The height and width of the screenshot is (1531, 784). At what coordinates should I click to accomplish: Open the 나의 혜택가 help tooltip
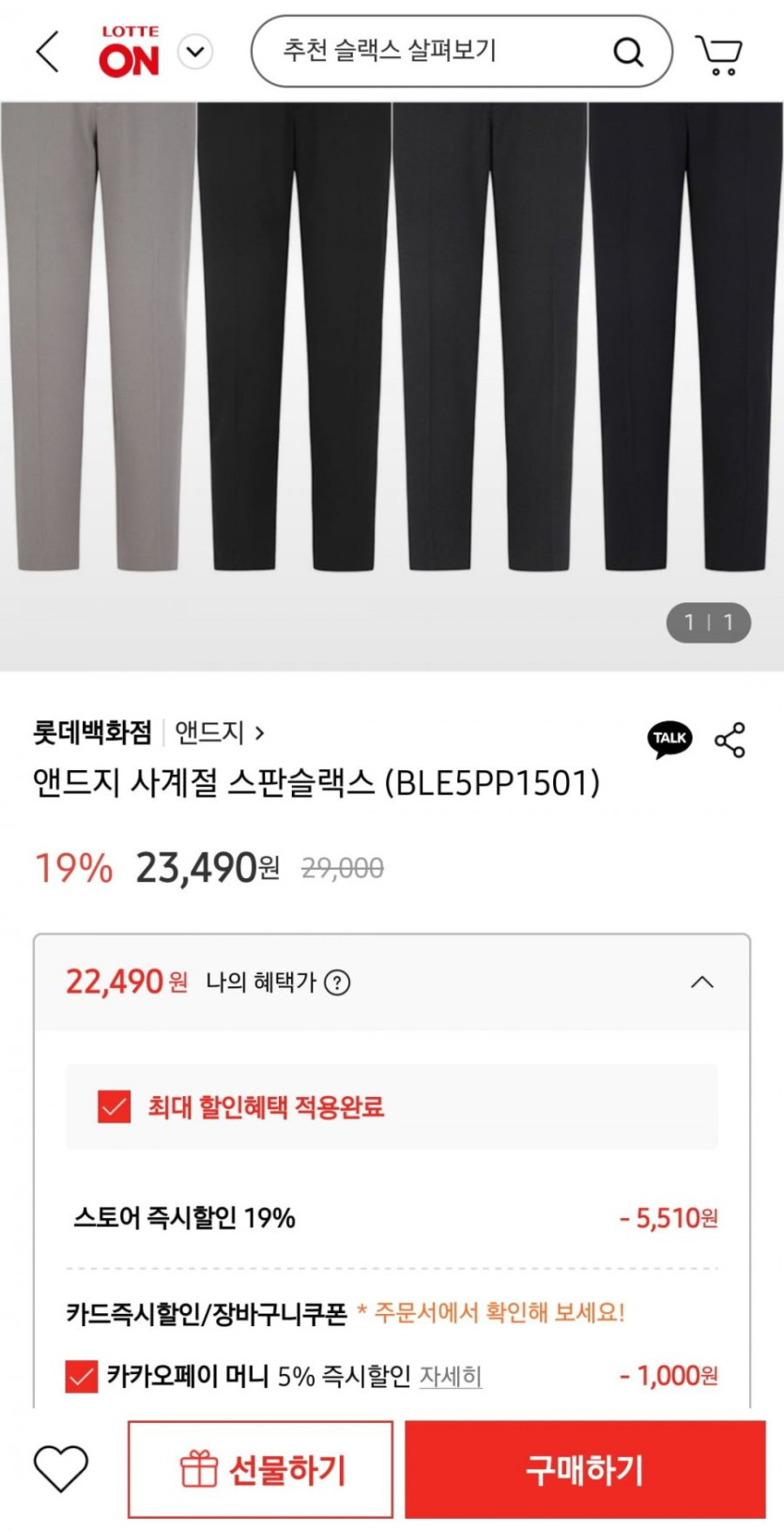(x=337, y=982)
